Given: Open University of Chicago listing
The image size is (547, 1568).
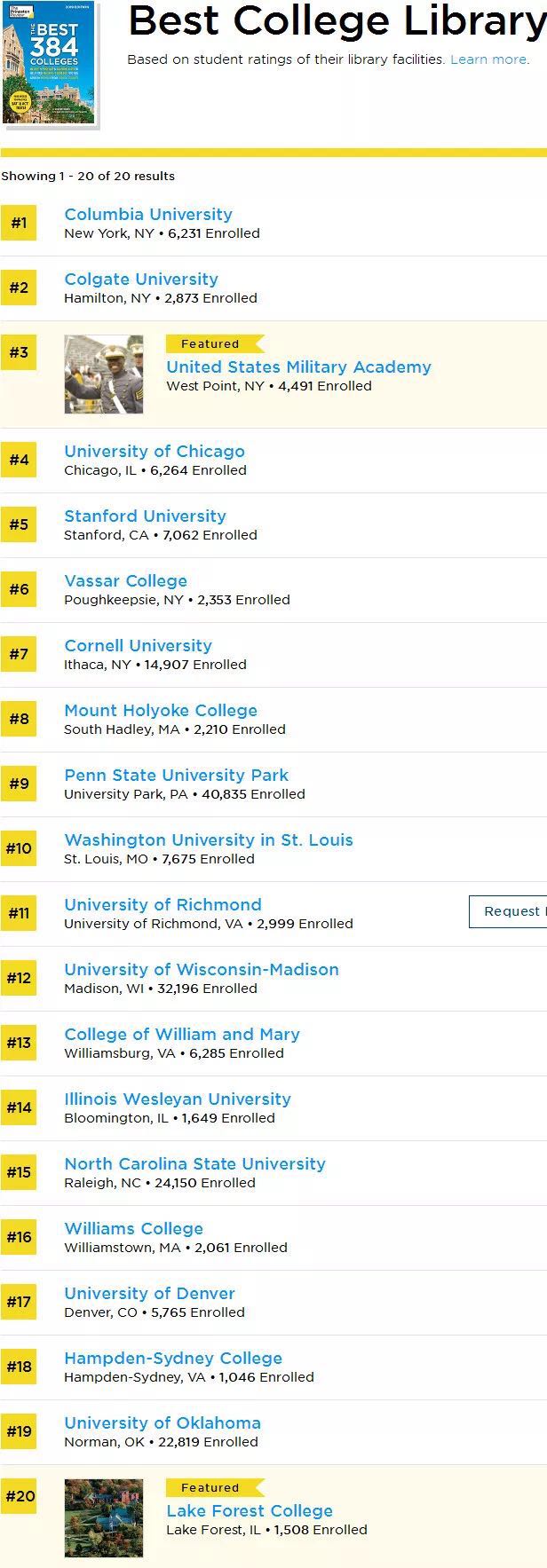Looking at the screenshot, I should (x=155, y=451).
